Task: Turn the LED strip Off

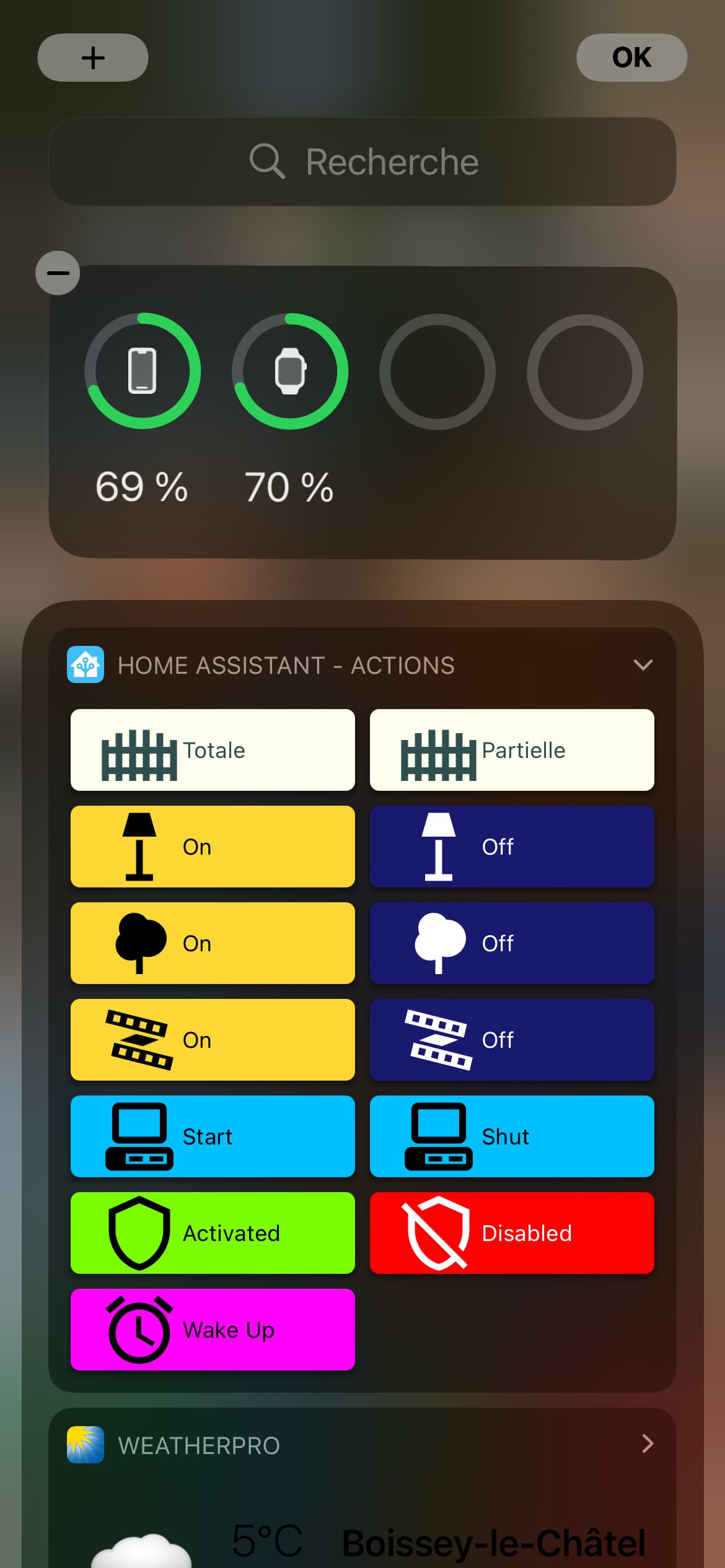Action: pos(512,1040)
